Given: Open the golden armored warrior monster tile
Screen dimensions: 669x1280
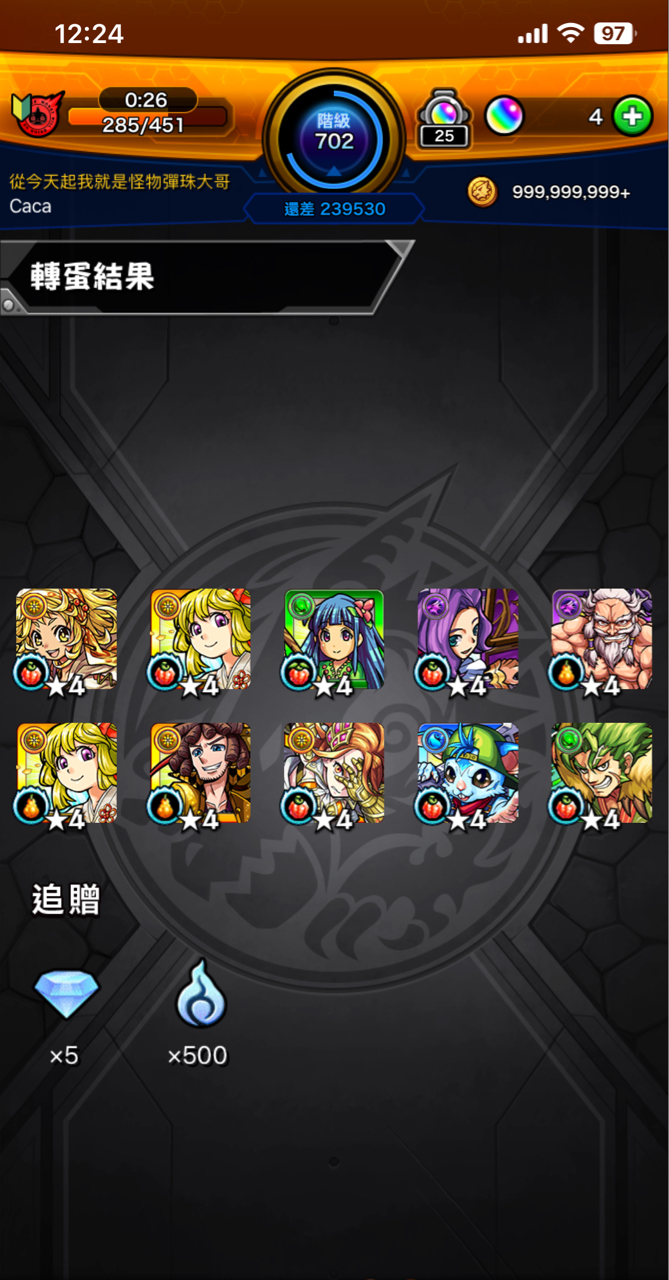Looking at the screenshot, I should pos(334,774).
